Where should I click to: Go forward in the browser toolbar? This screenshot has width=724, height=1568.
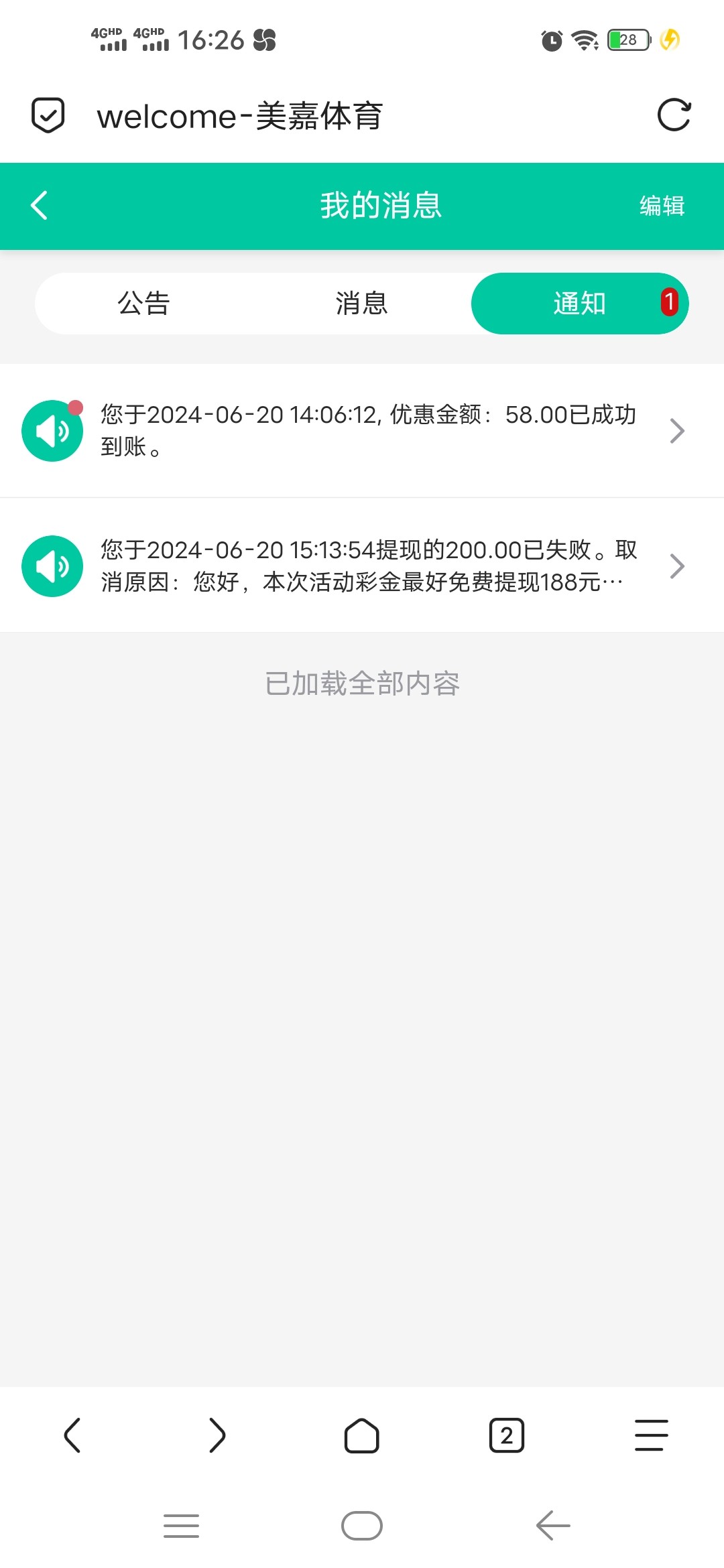217,1435
